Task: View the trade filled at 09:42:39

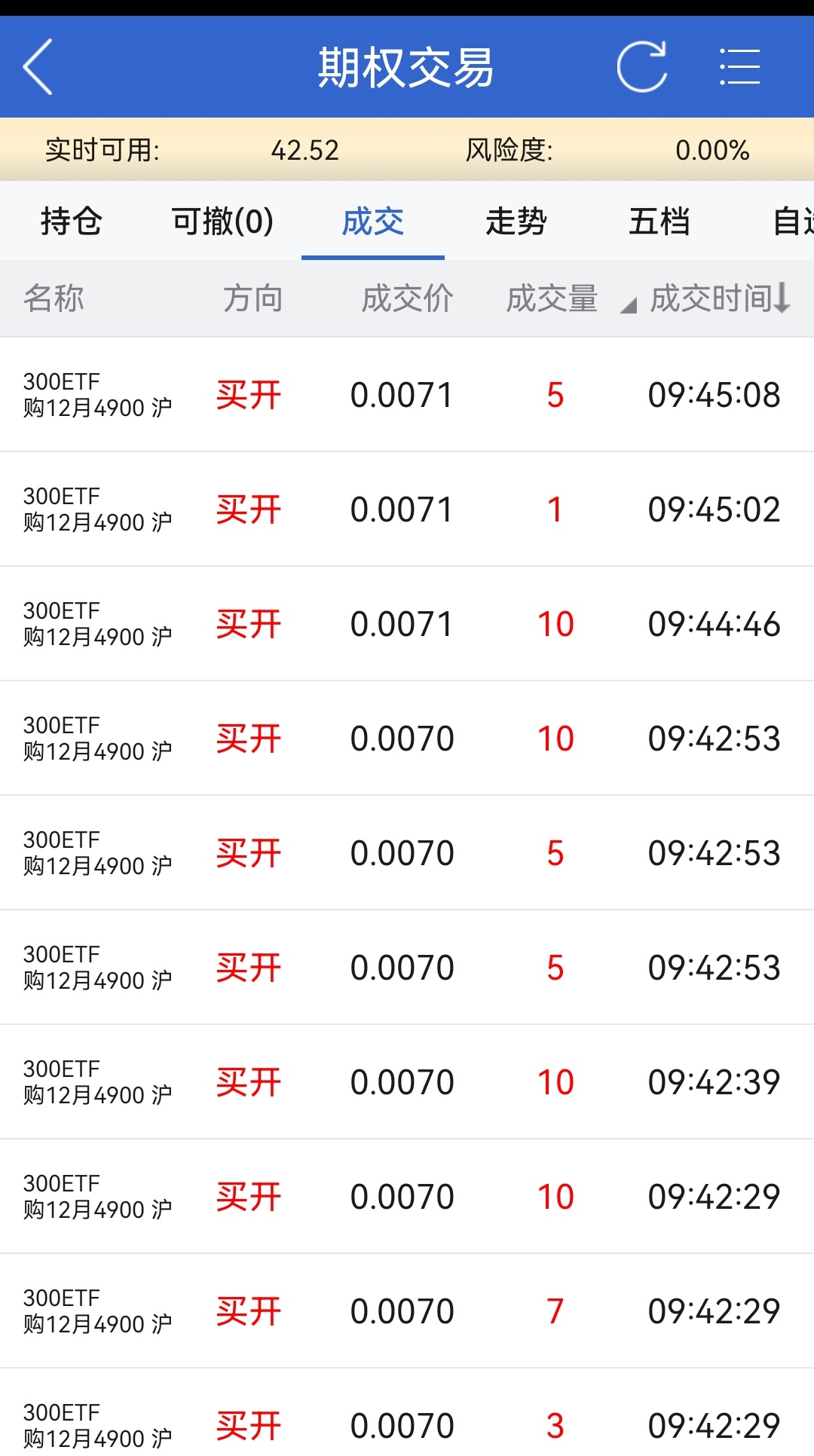Action: pyautogui.click(x=407, y=1082)
